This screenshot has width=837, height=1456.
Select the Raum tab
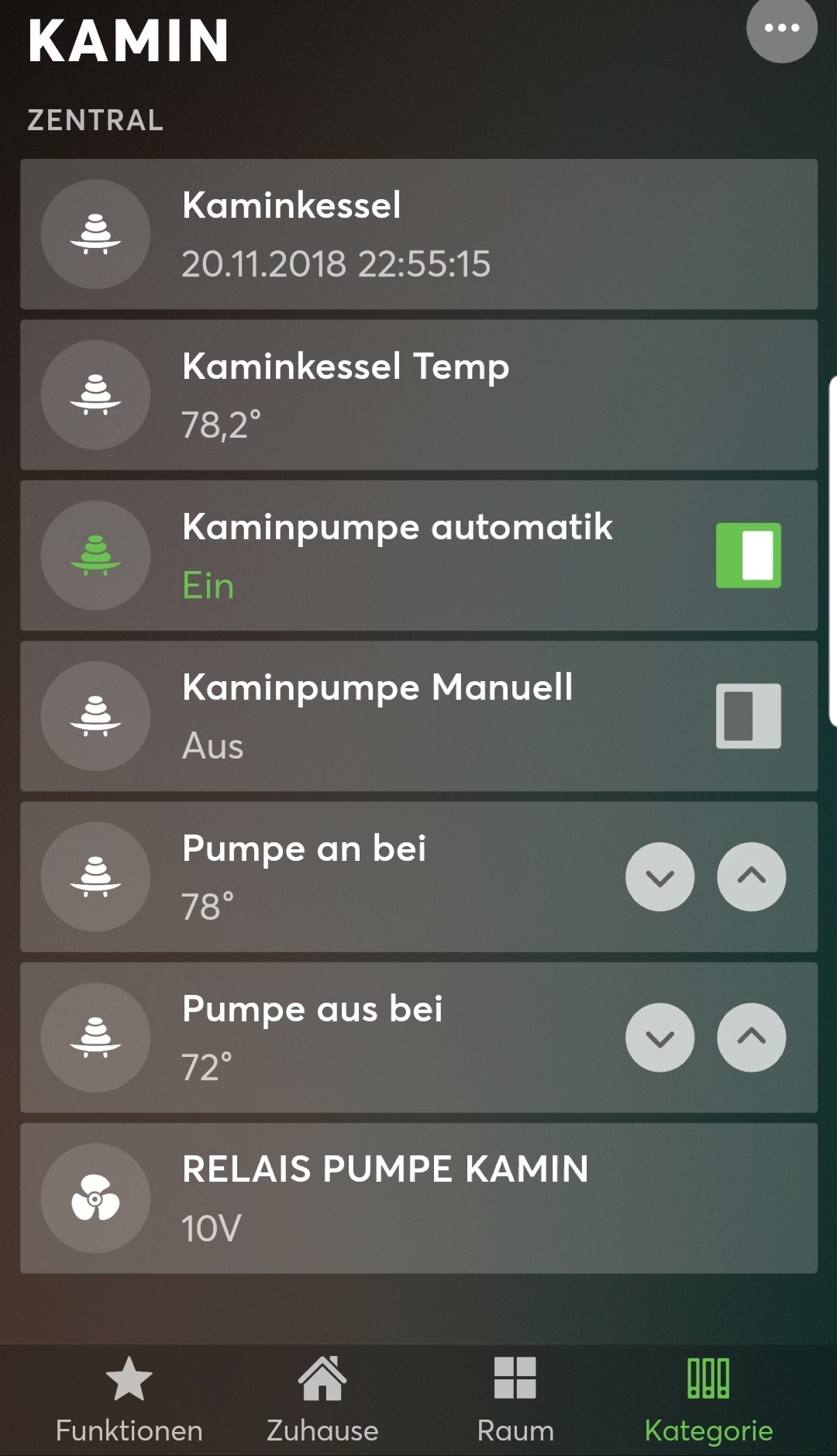515,1401
